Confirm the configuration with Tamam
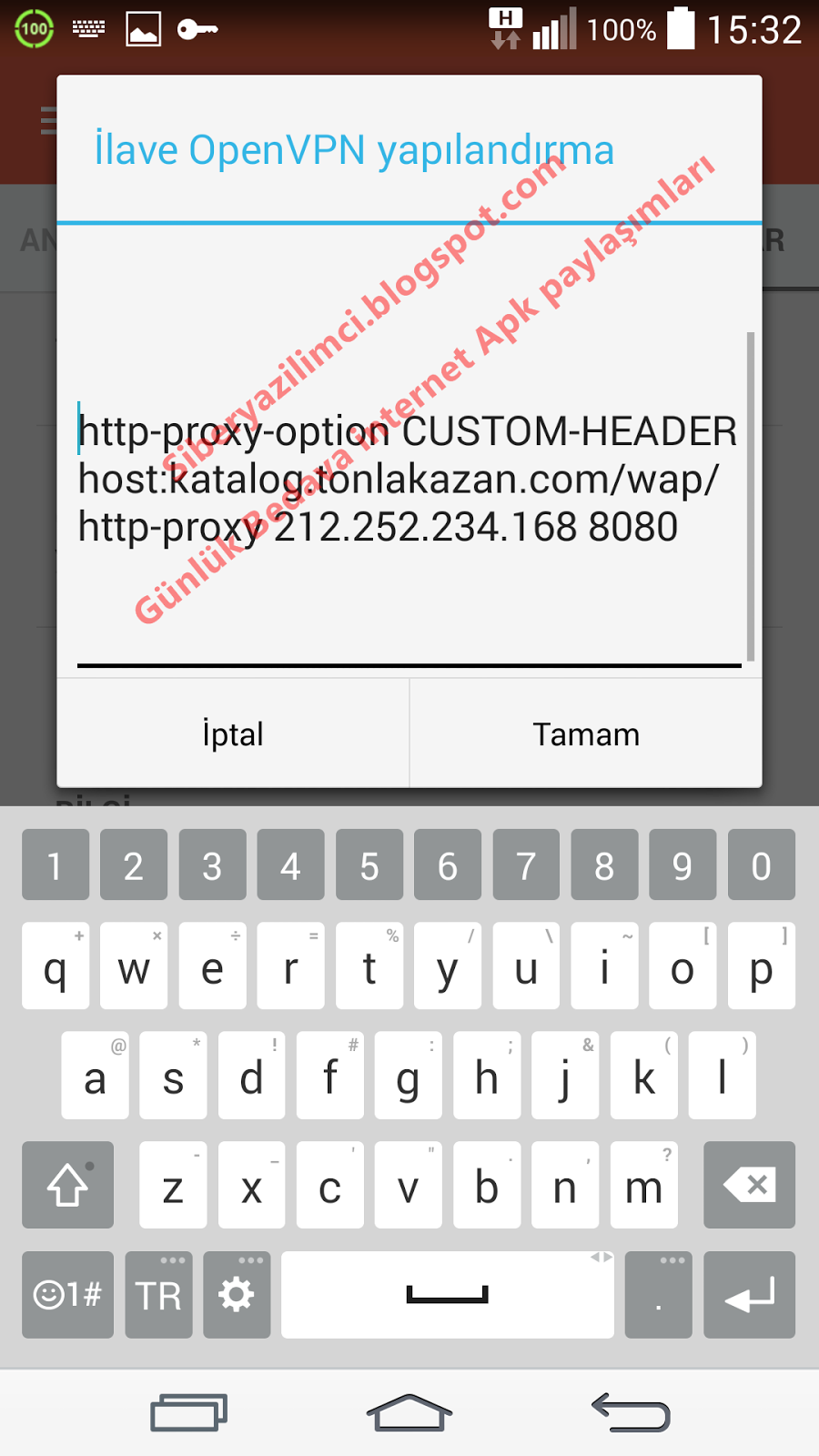This screenshot has height=1456, width=819. pos(586,733)
